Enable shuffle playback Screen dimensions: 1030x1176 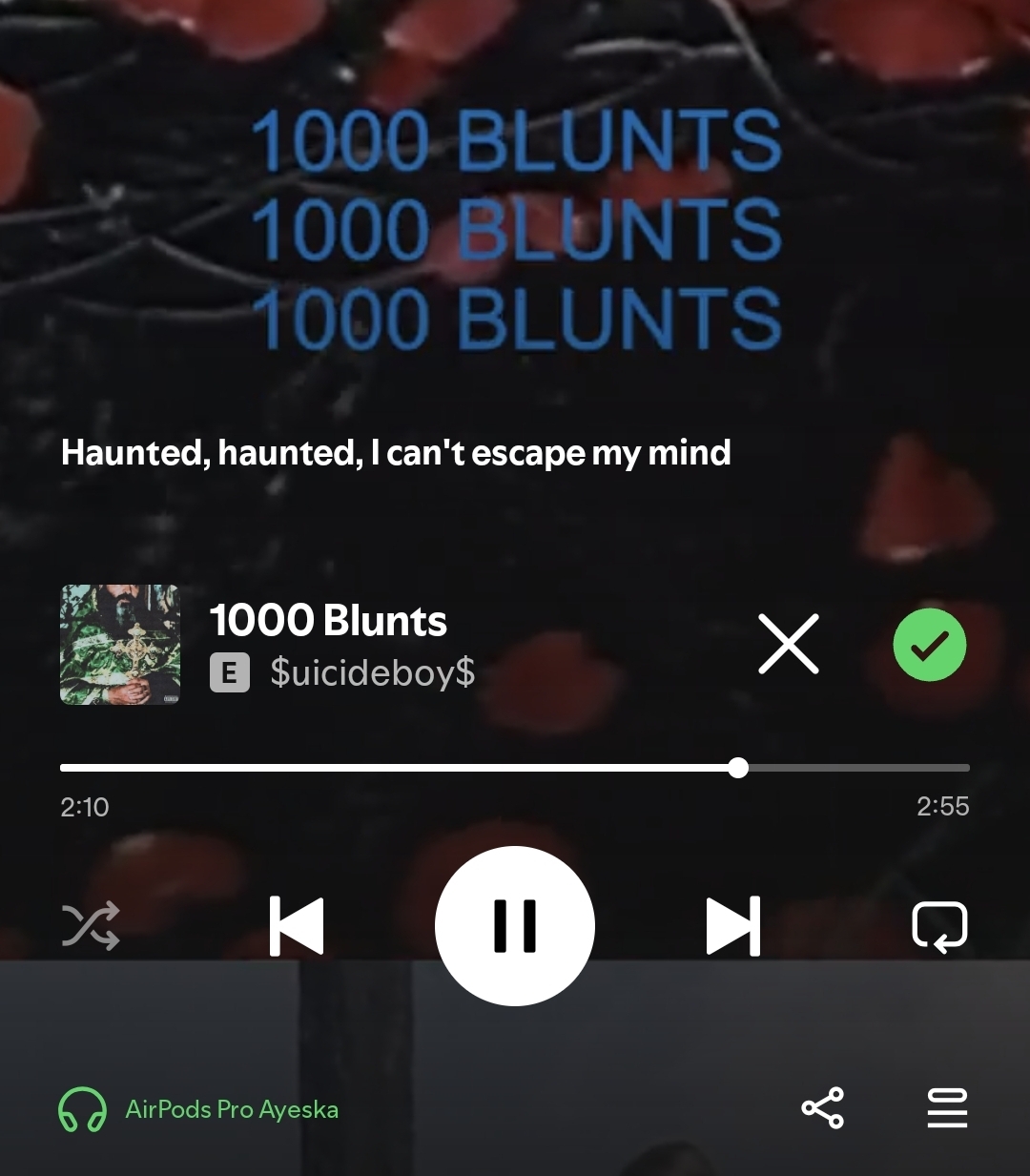click(x=91, y=925)
